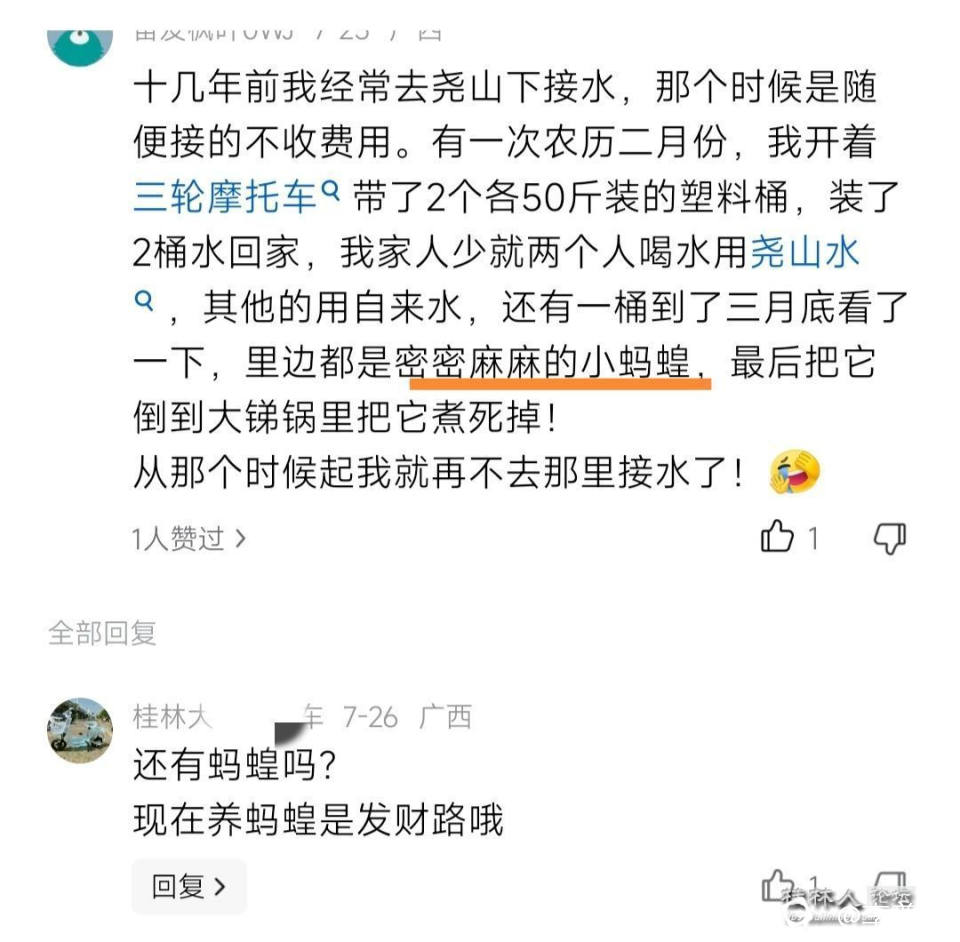This screenshot has width=960, height=942.
Task: View who liked via 1人赞过
Action: 189,540
